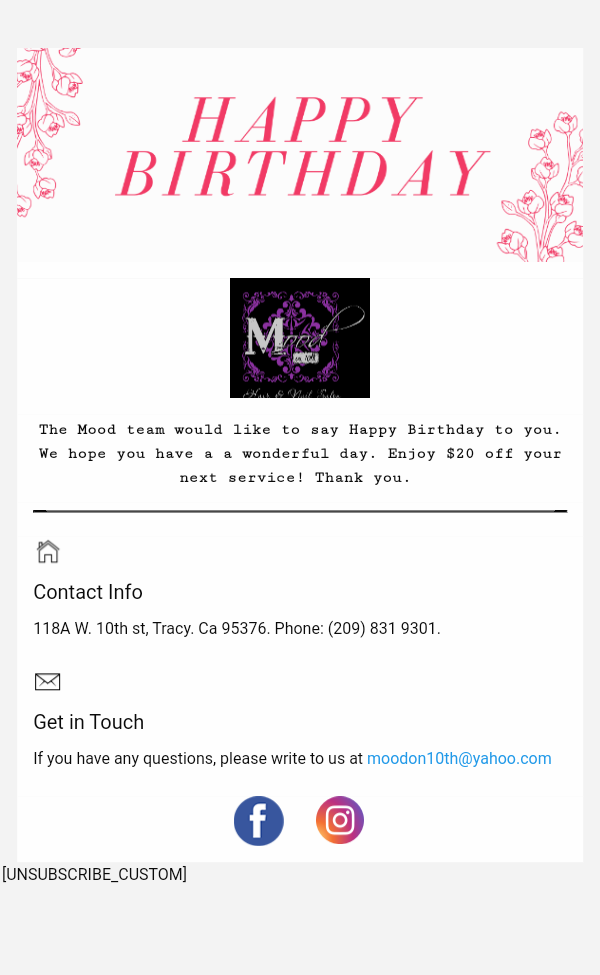
Task: Open the Facebook page icon
Action: coord(259,821)
